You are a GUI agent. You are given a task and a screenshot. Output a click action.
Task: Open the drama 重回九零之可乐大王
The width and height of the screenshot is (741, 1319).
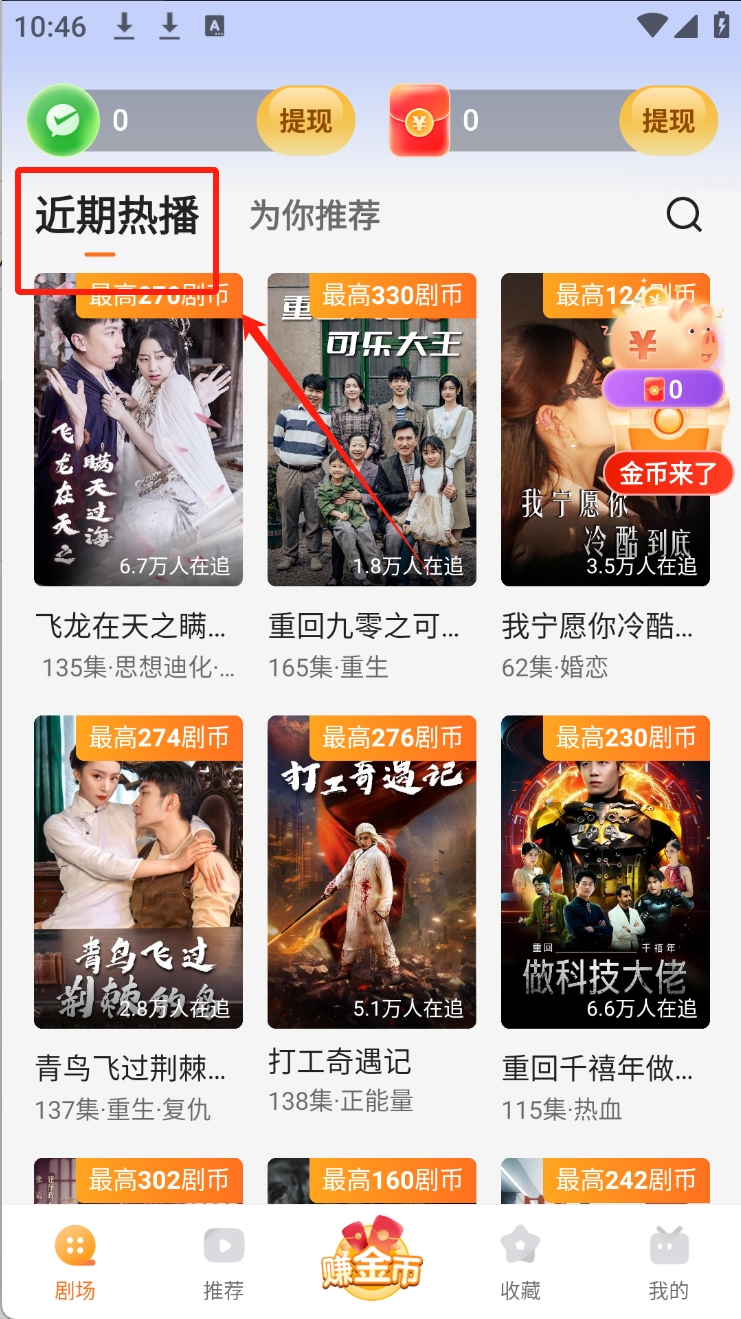(371, 430)
